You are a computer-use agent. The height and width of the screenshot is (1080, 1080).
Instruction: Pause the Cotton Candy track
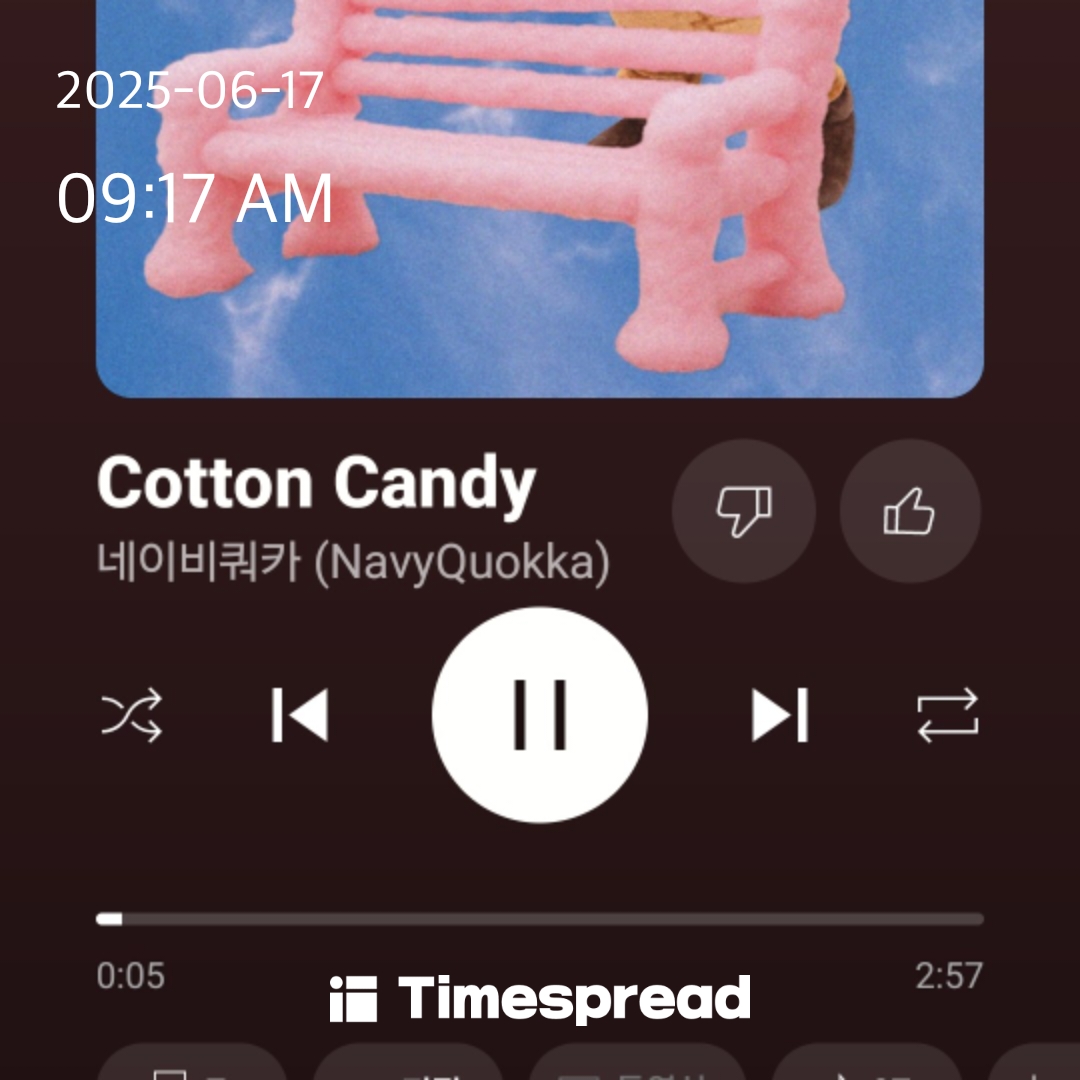click(540, 714)
